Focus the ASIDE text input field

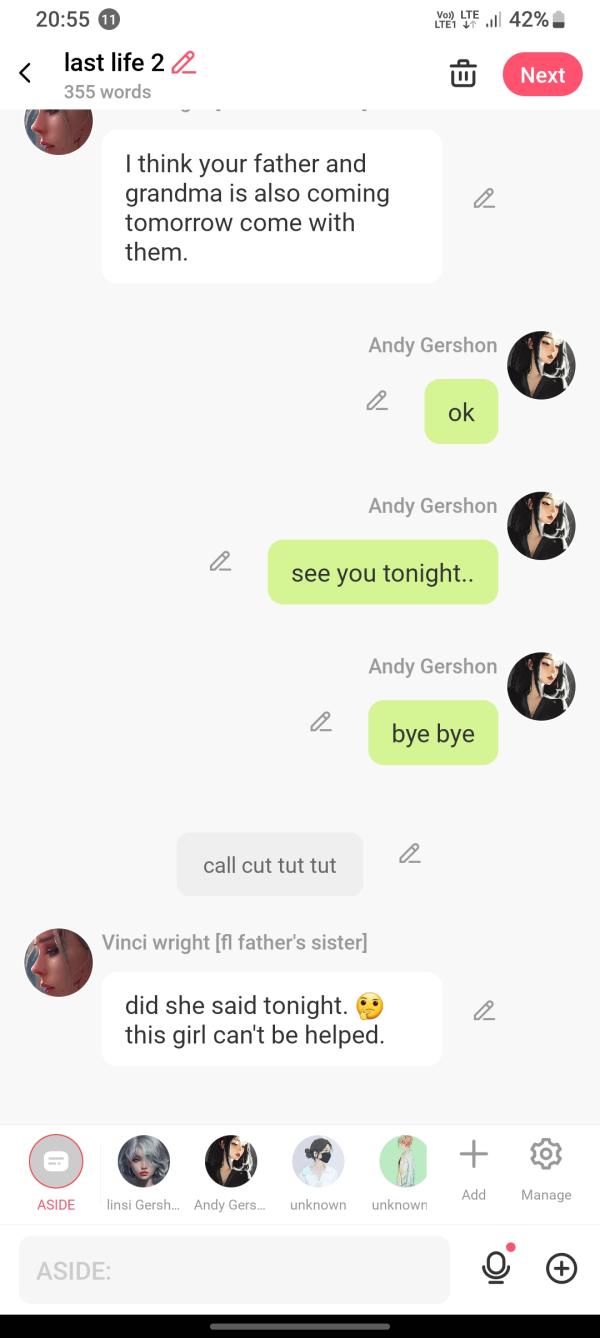(234, 1270)
